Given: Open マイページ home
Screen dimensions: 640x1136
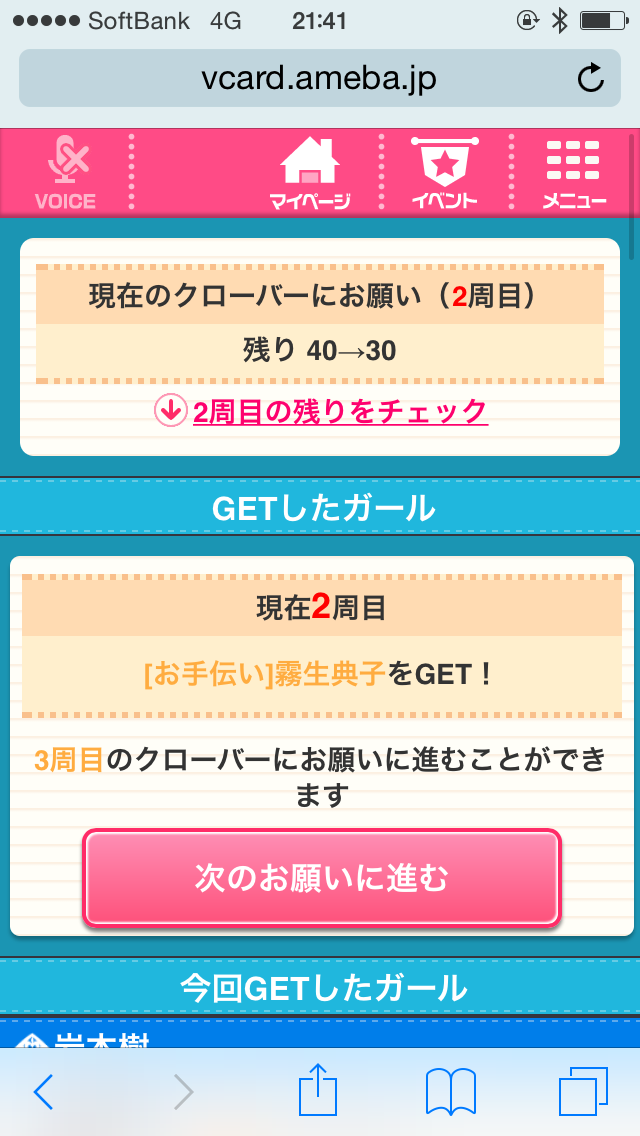Looking at the screenshot, I should coord(309,172).
